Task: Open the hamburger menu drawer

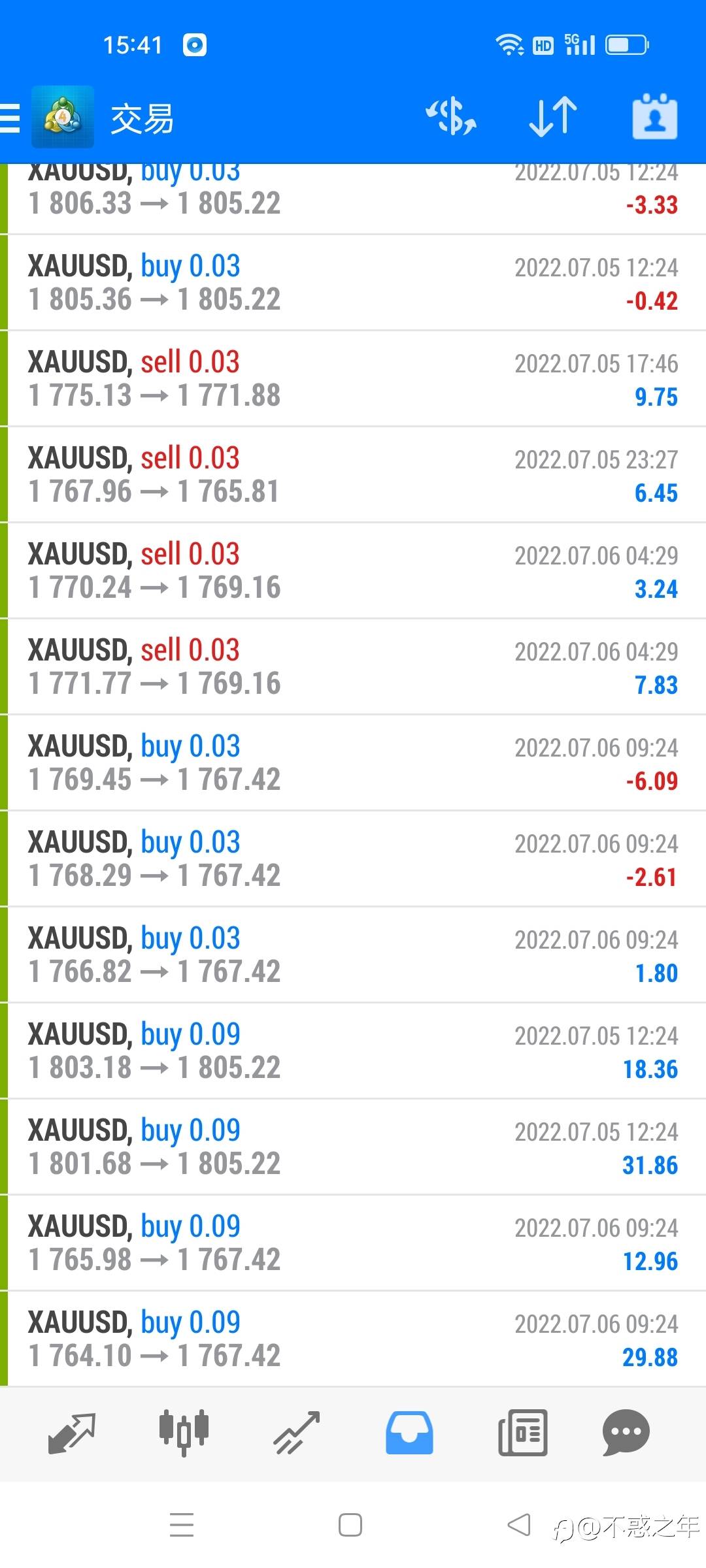Action: pyautogui.click(x=10, y=118)
